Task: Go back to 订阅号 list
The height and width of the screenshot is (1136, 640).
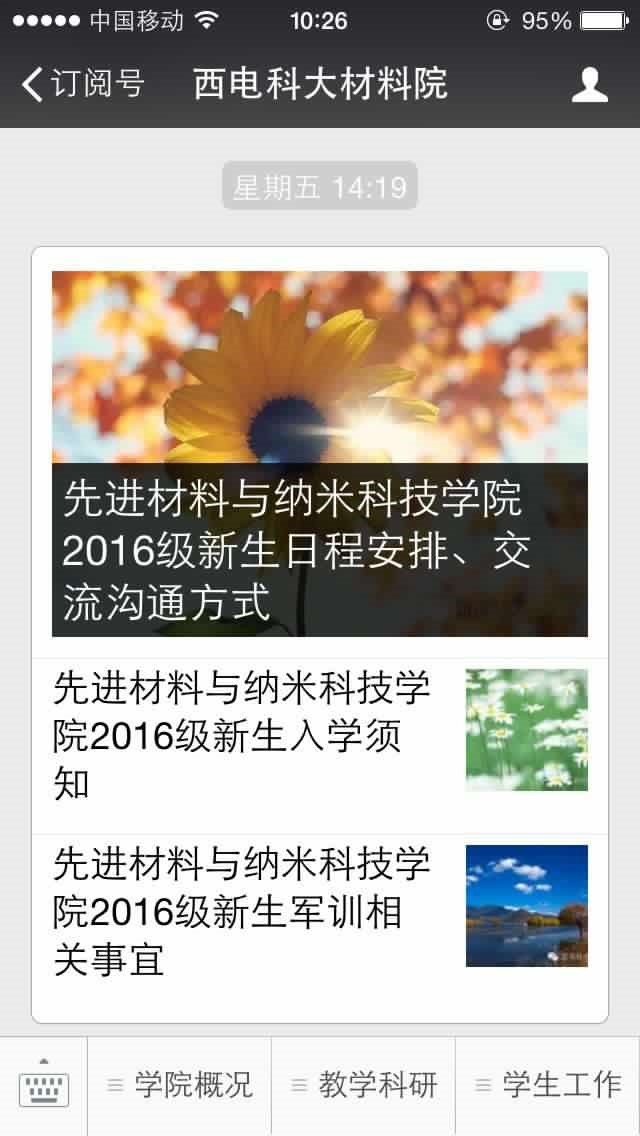Action: coord(82,84)
